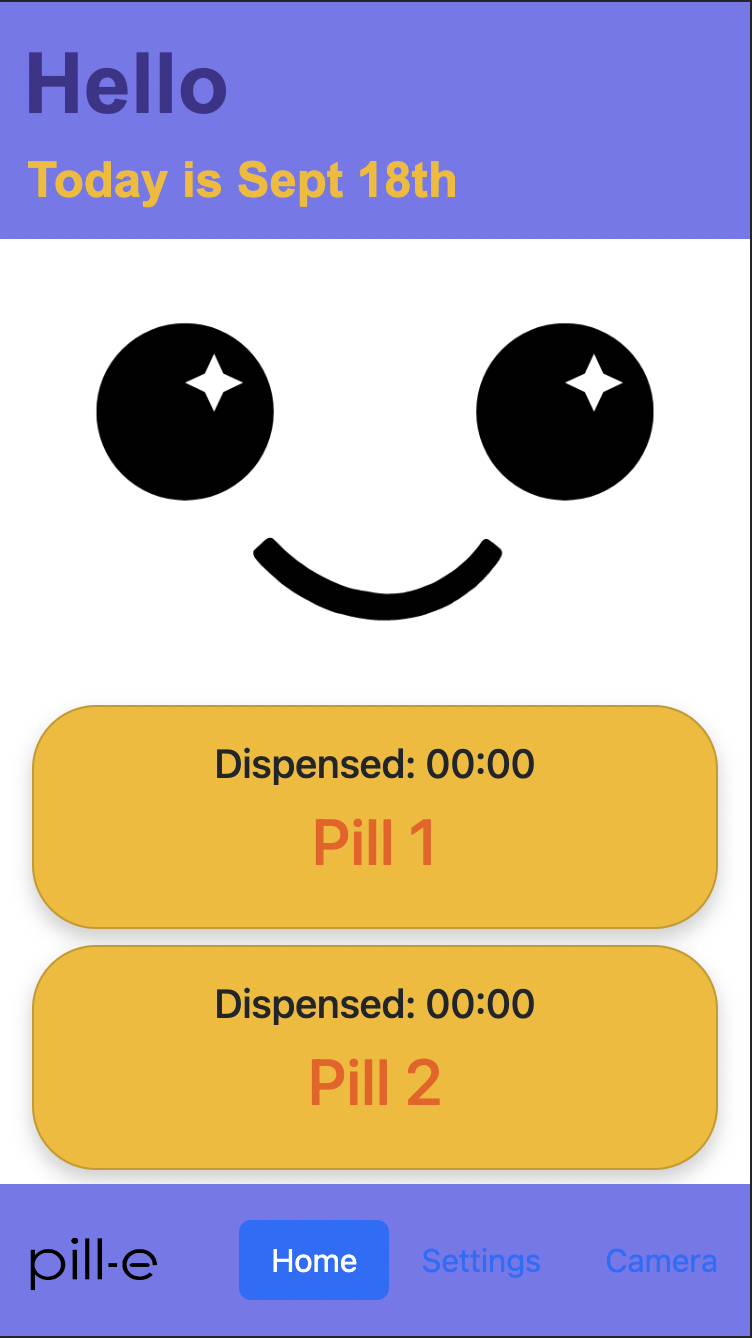Click the pill-e logo in the bottom bar

93,1261
